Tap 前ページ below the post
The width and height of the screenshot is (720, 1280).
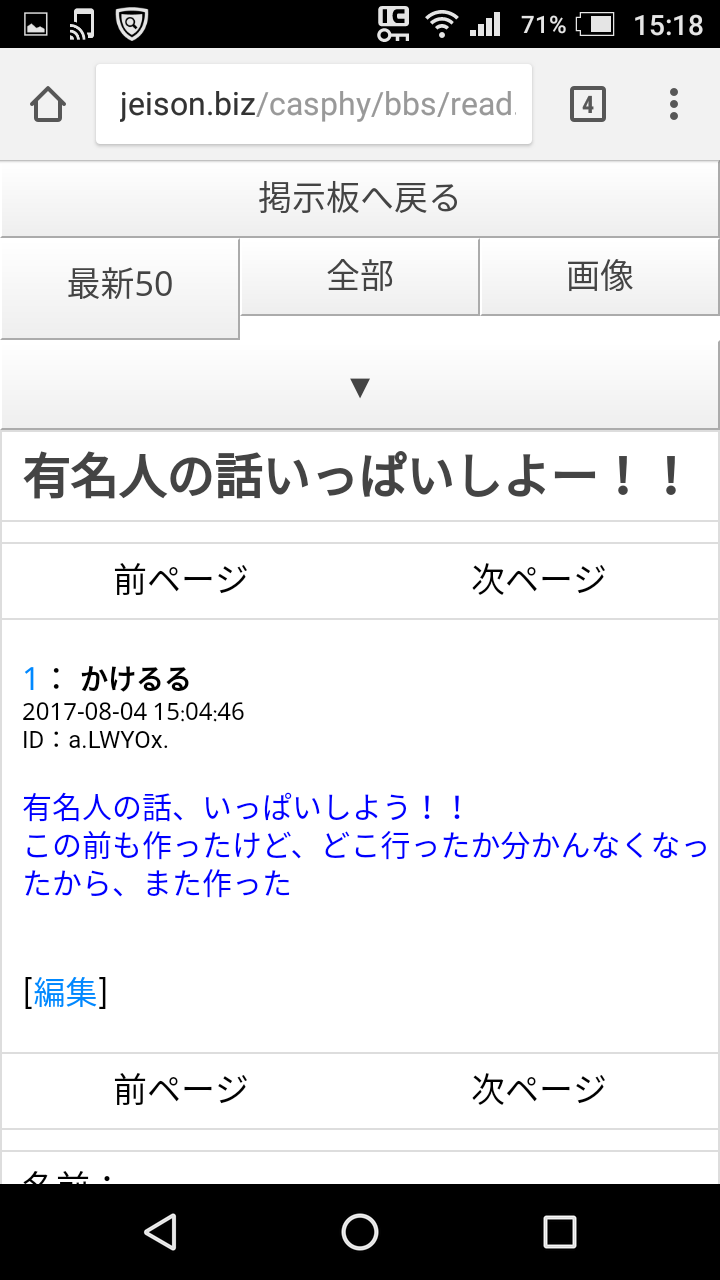(x=181, y=1090)
